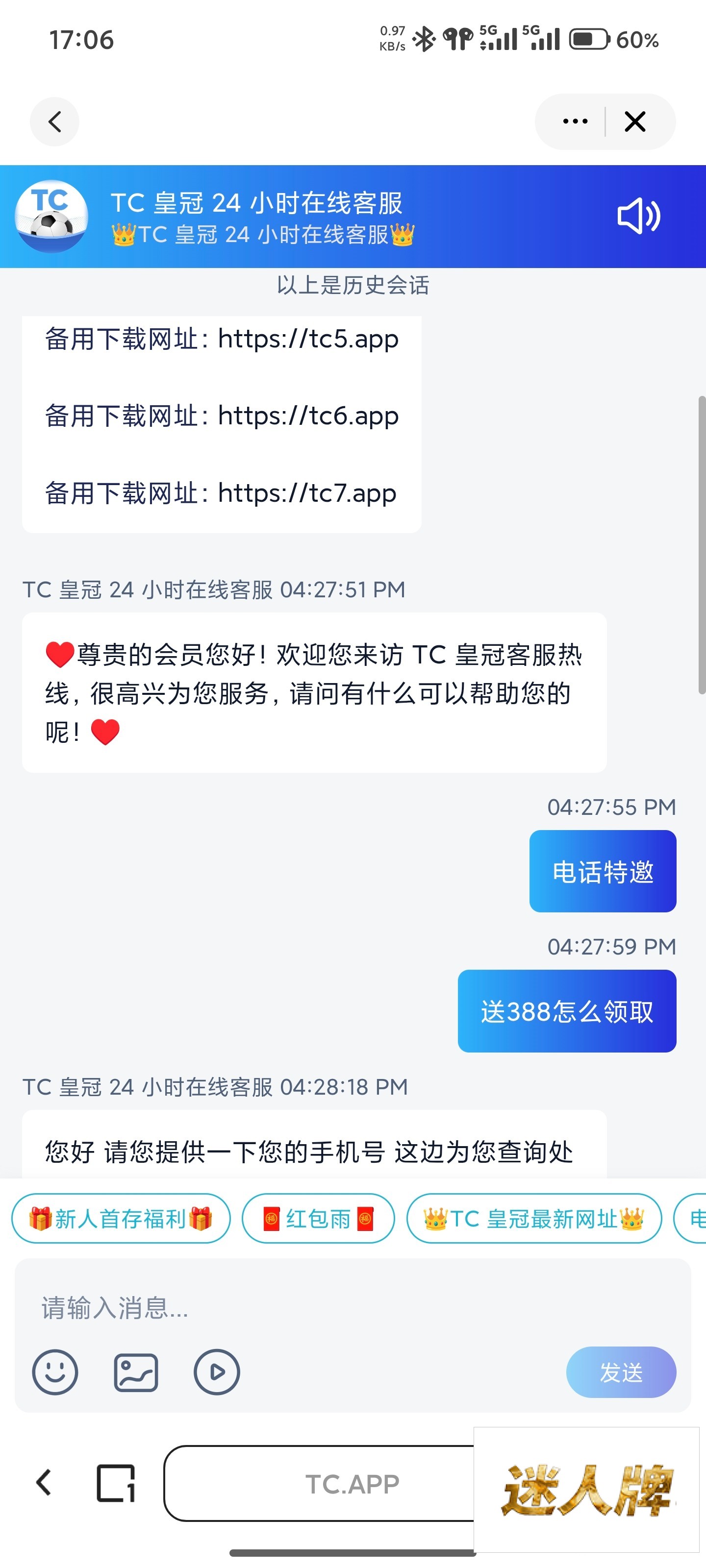The image size is (706, 1568).
Task: Open the three-dot more options menu
Action: point(575,122)
